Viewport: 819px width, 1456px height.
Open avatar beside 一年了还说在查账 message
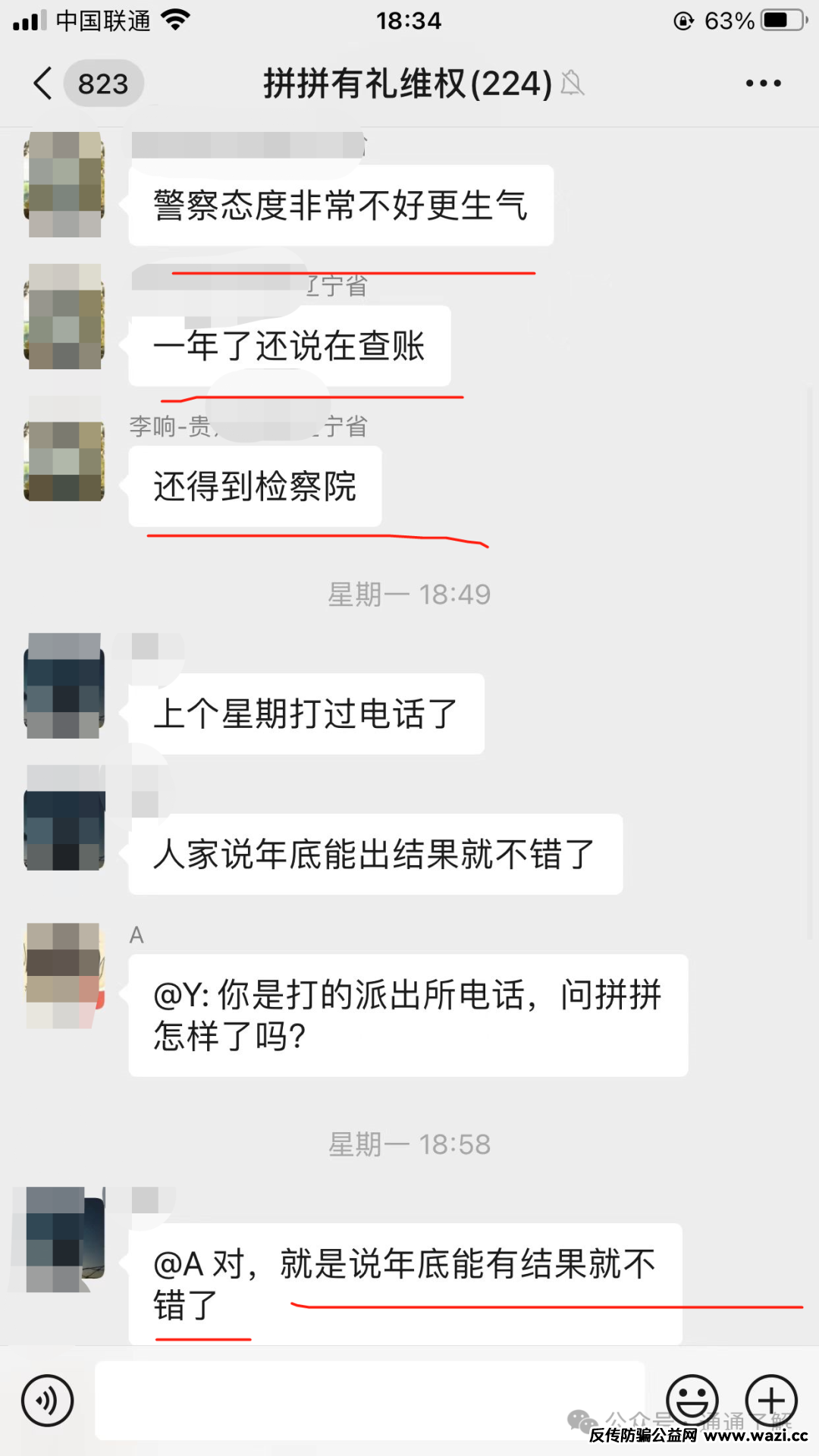[x=64, y=316]
